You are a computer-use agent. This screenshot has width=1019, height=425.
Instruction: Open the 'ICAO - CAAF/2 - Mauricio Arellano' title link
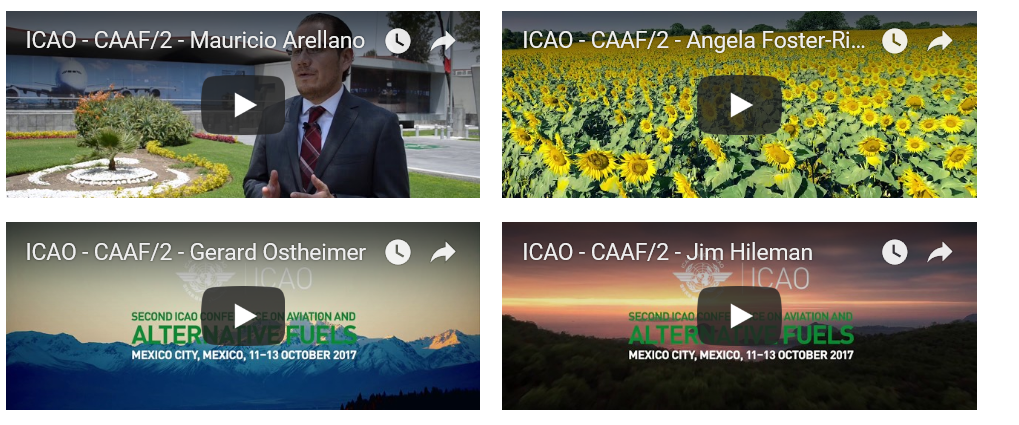196,41
